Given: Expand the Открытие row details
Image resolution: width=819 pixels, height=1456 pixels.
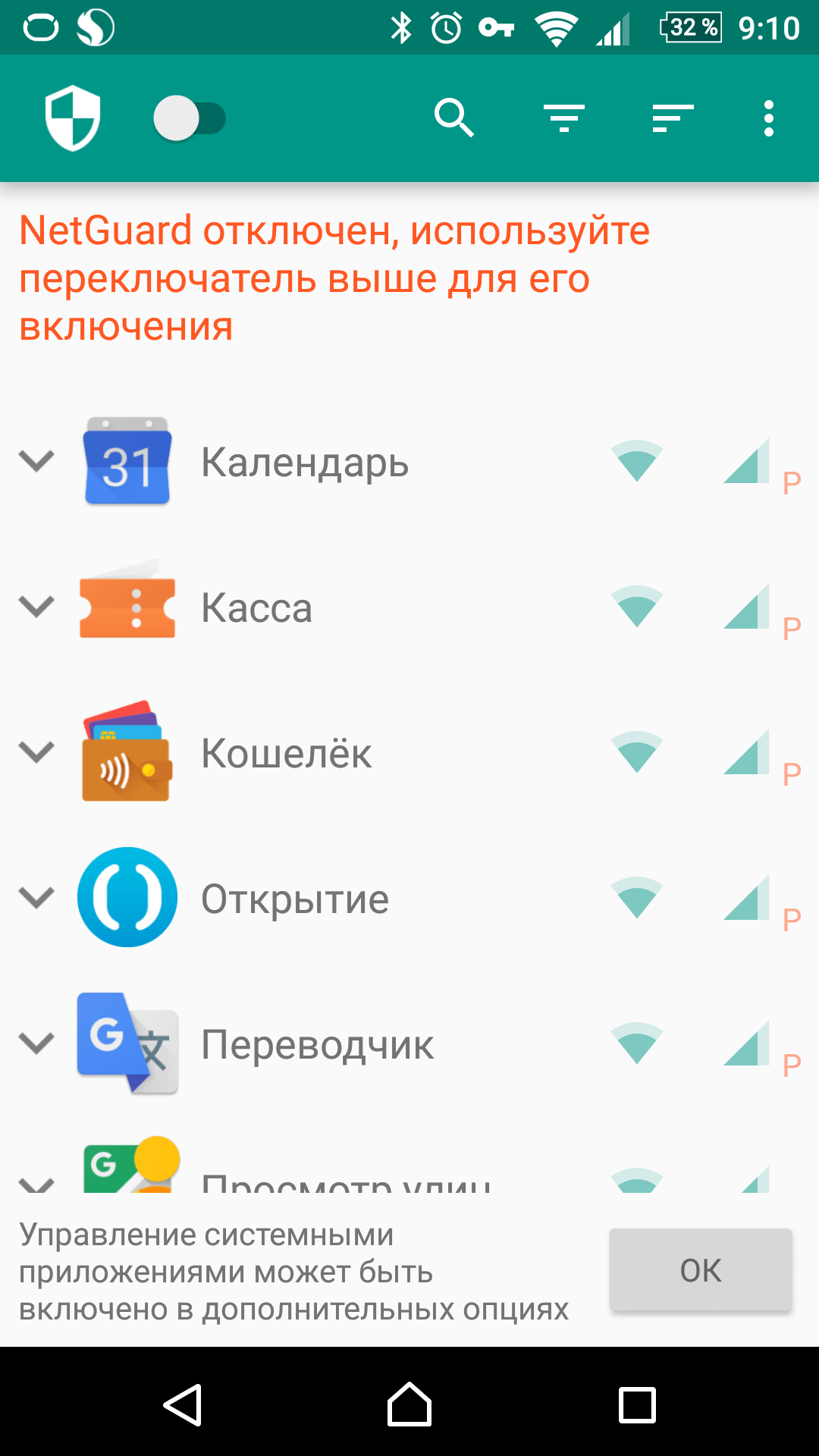Looking at the screenshot, I should (36, 898).
